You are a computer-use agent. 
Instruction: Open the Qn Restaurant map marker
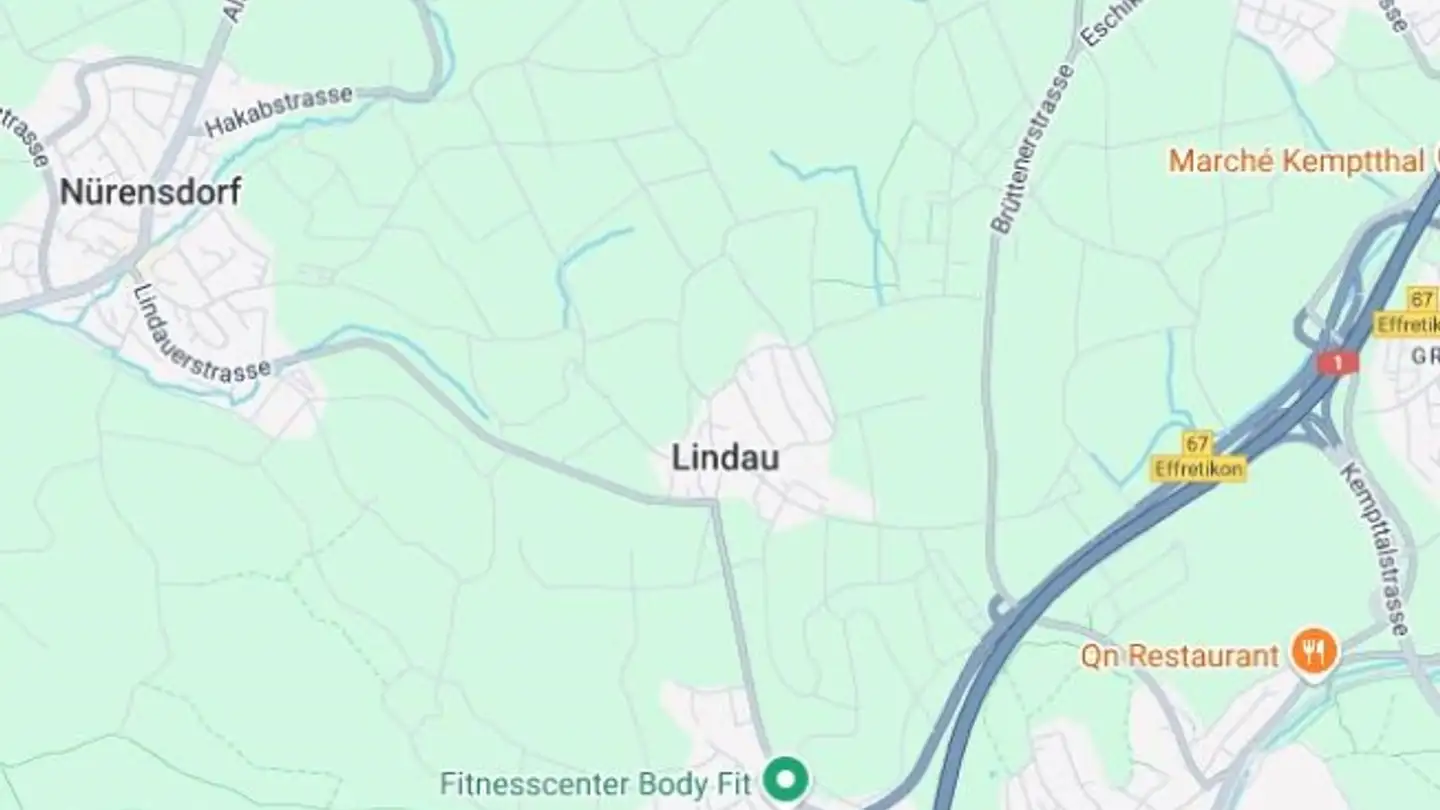(1314, 652)
